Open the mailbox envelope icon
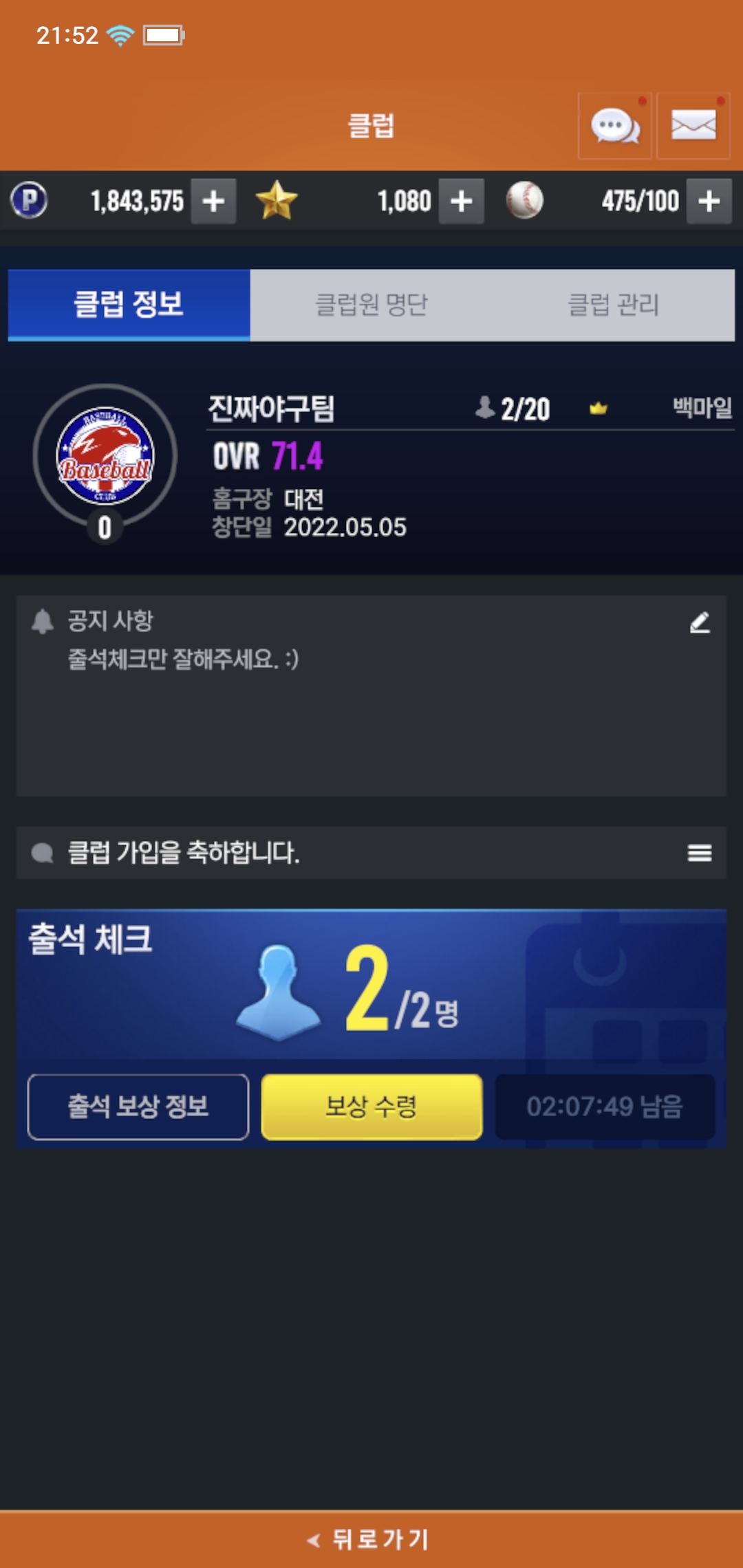743x1568 pixels. 693,127
